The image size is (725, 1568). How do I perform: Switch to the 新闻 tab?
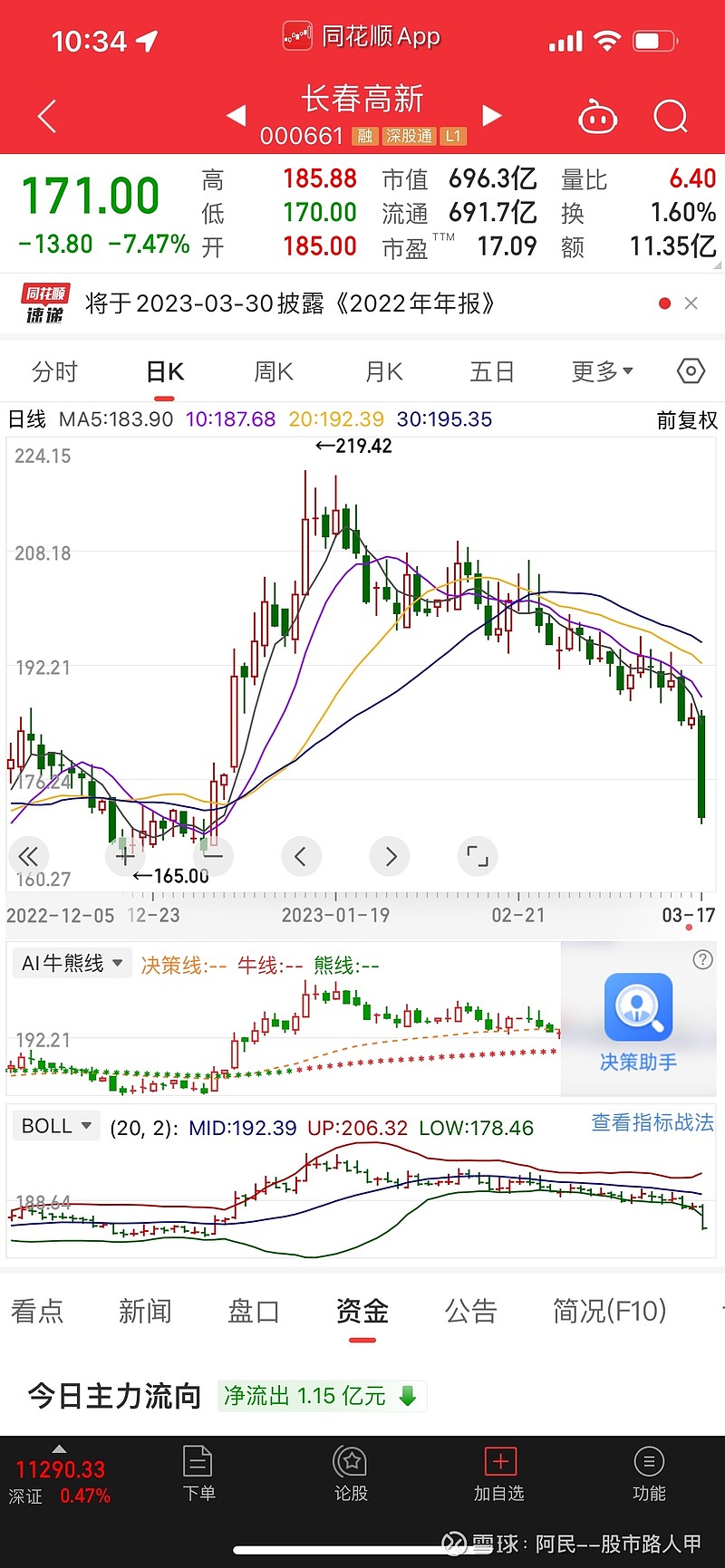click(x=145, y=1311)
